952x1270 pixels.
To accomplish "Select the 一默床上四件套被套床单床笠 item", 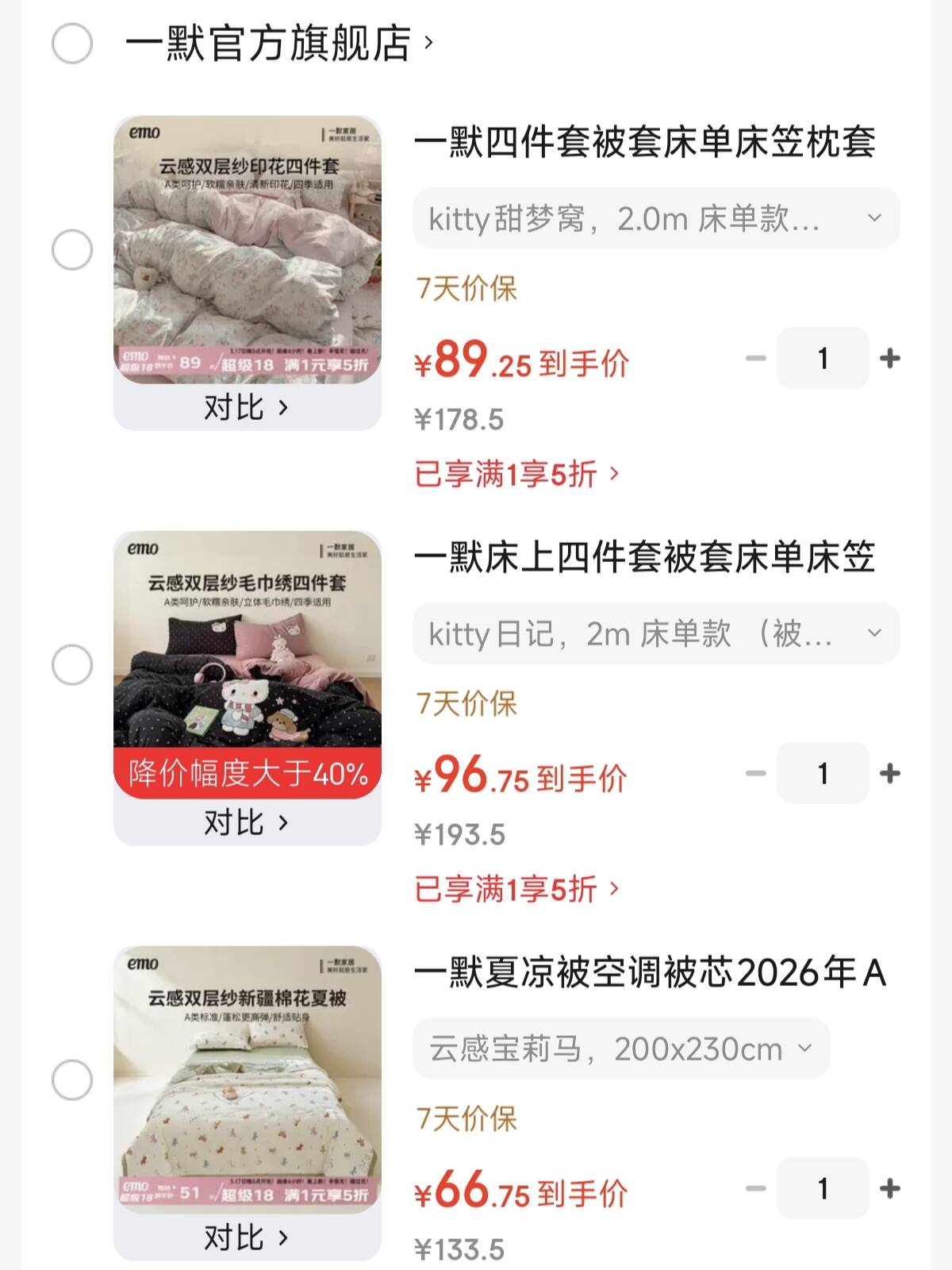I will [x=72, y=665].
